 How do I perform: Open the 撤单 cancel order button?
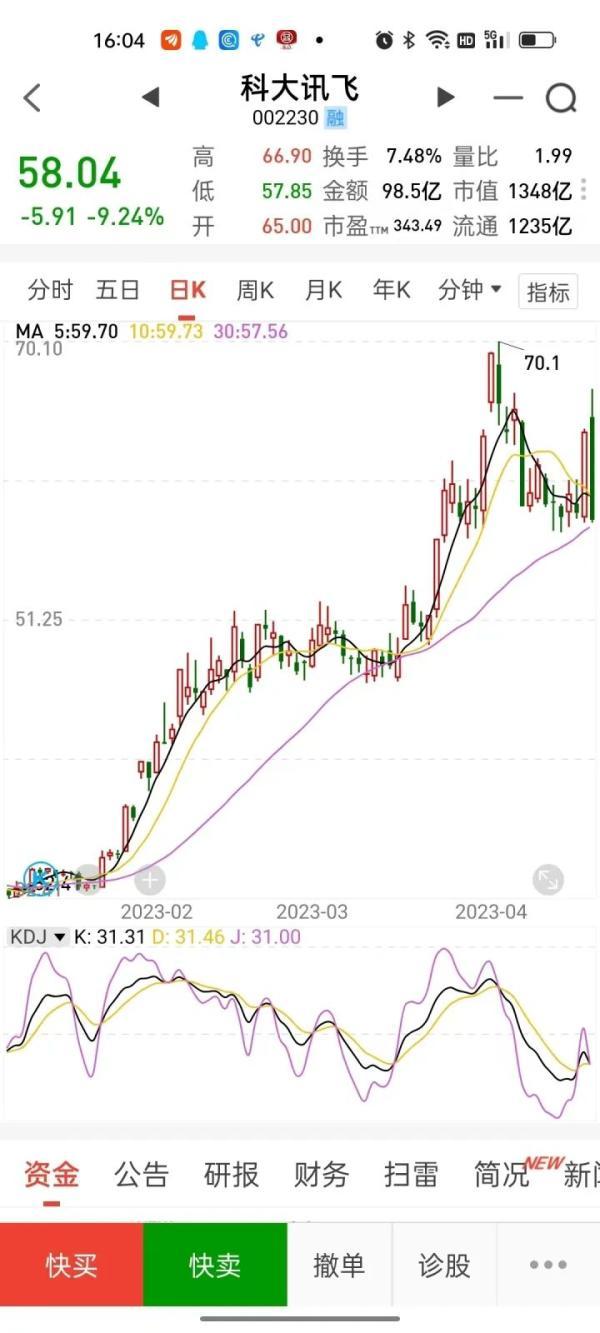[x=339, y=1265]
